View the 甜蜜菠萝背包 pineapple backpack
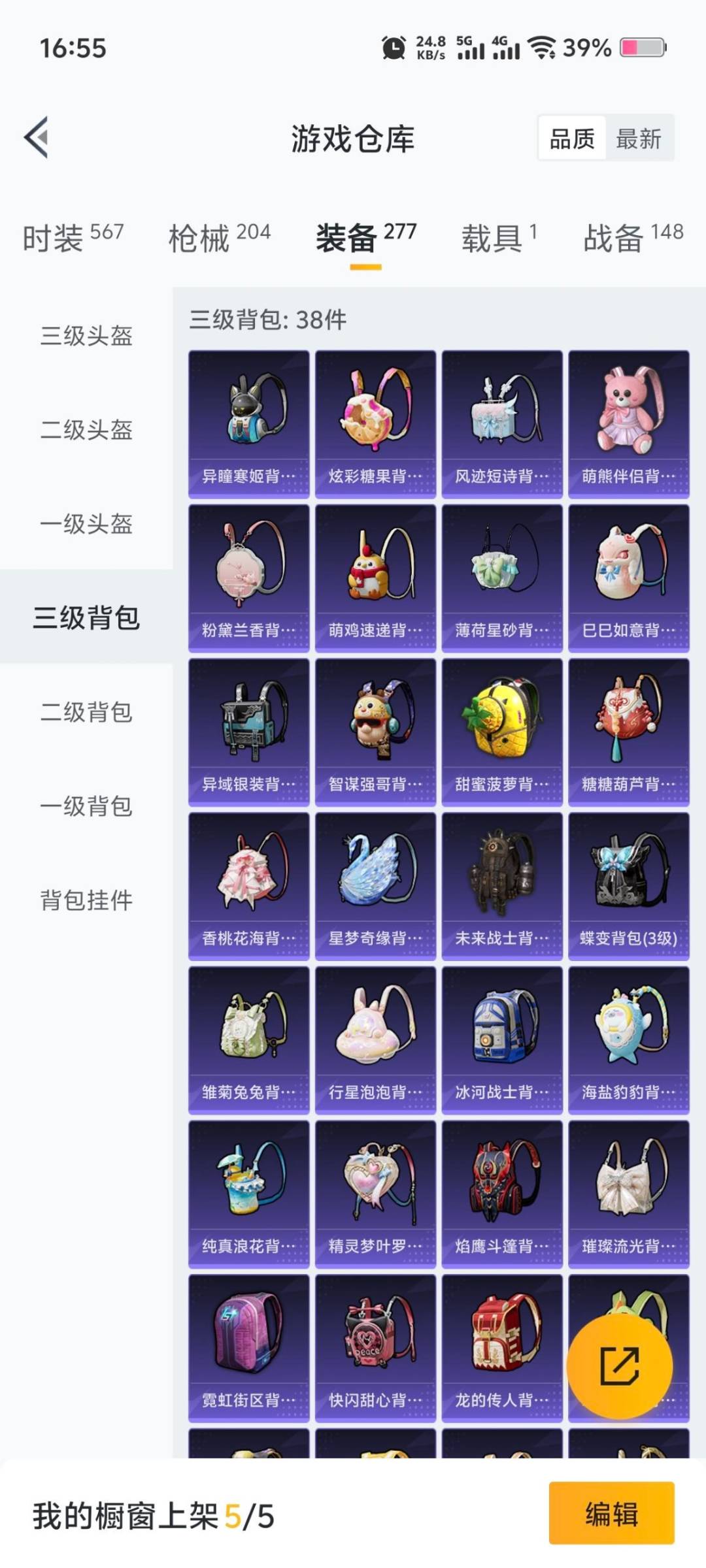Screen dimensions: 706x1568 [x=501, y=725]
